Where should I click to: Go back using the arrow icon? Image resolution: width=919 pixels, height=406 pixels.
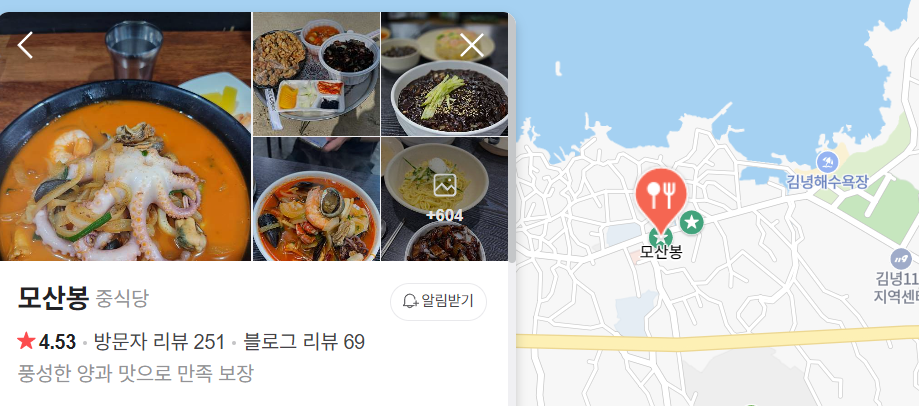click(x=26, y=45)
